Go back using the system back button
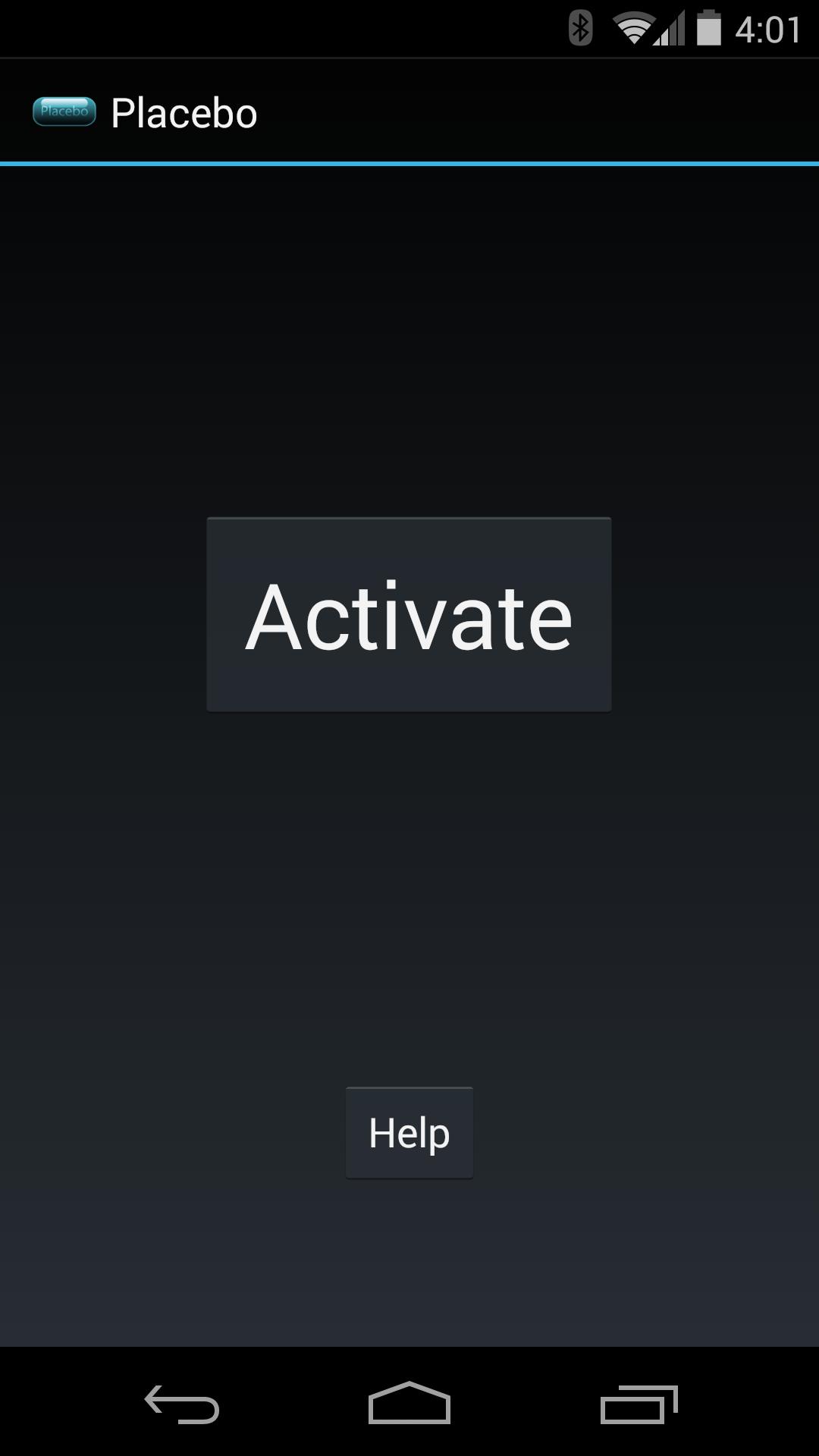This screenshot has width=819, height=1456. coord(182,1404)
